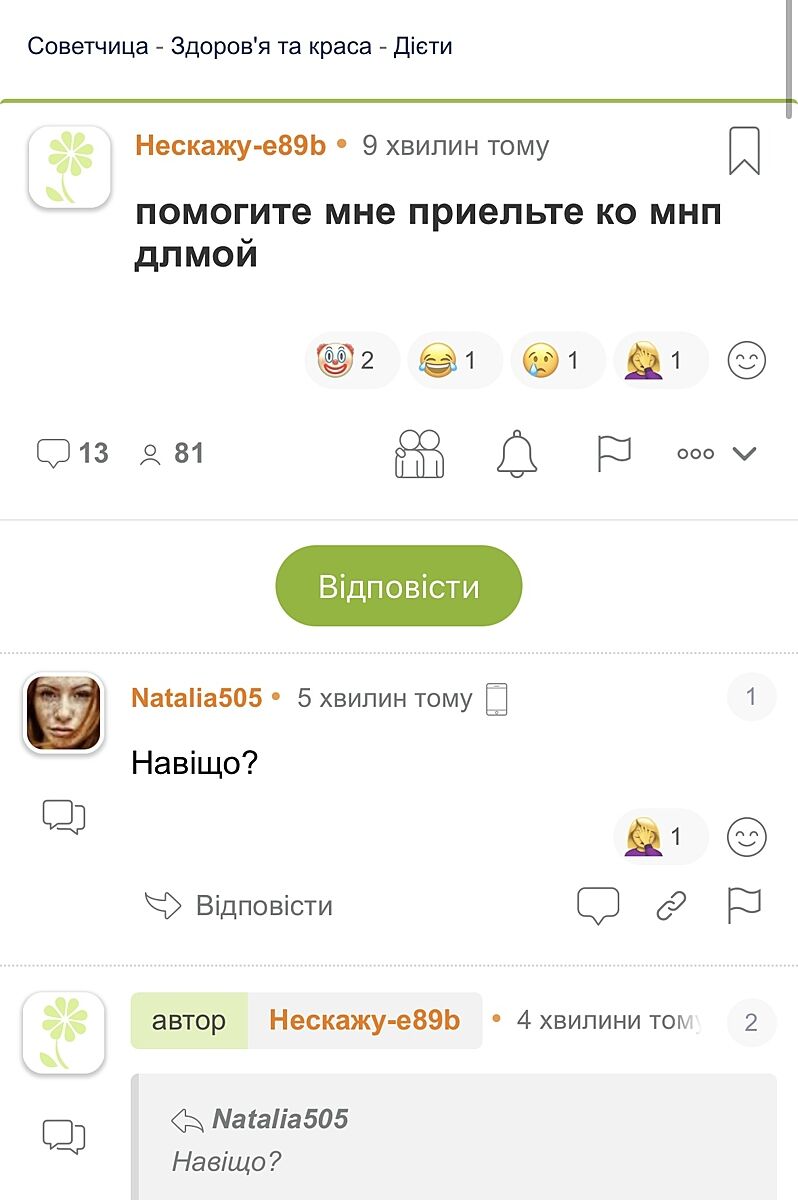
Task: Quote Natalia505's comment with speech bubble
Action: click(598, 906)
